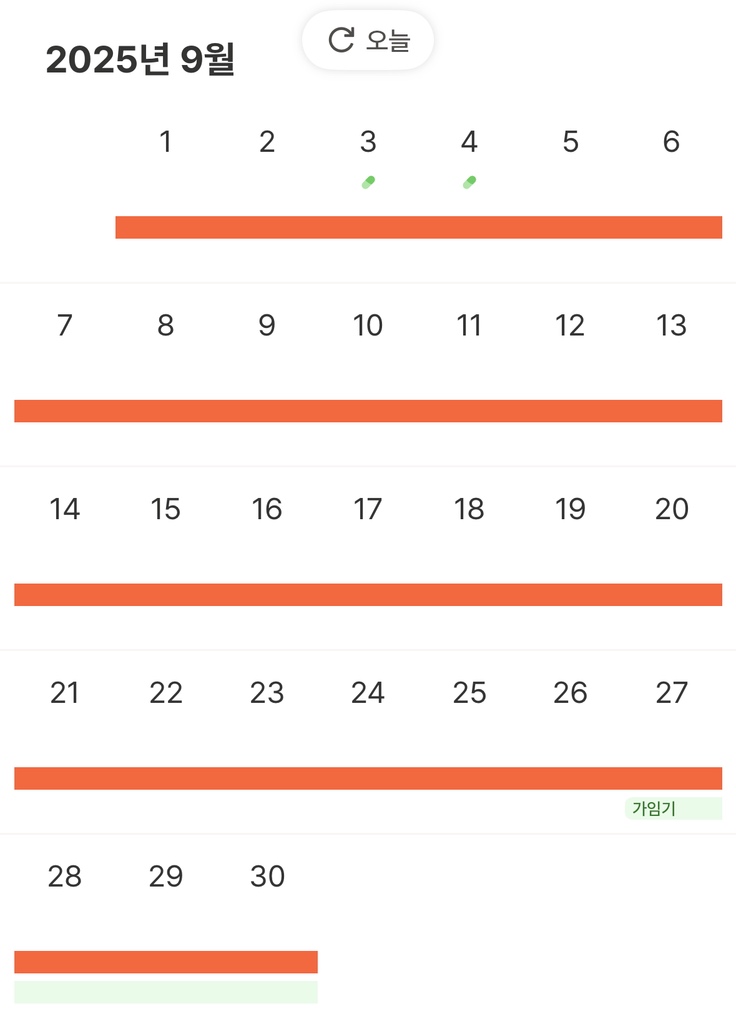Tap date 20 on the calendar
The height and width of the screenshot is (1024, 736).
click(671, 510)
